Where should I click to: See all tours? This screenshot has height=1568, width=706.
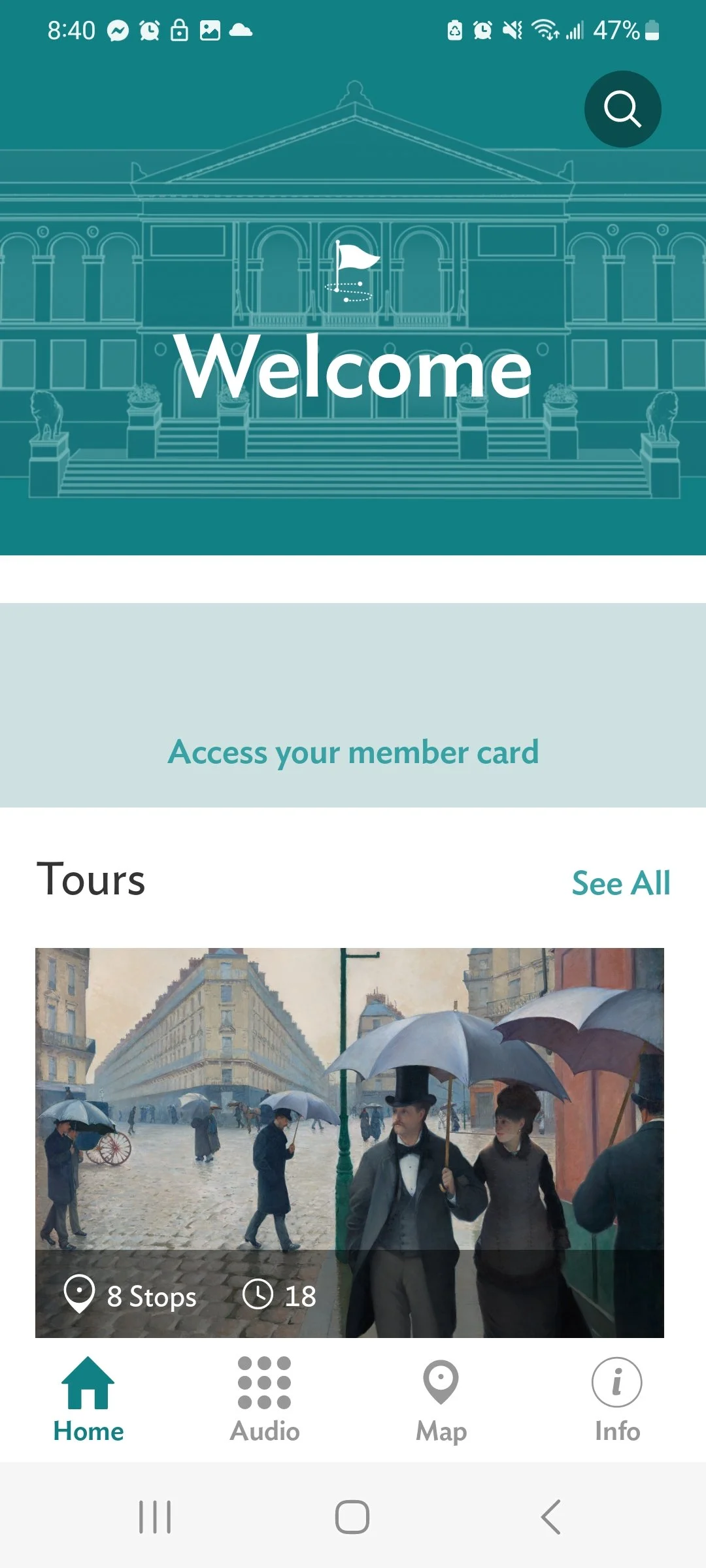pos(620,883)
